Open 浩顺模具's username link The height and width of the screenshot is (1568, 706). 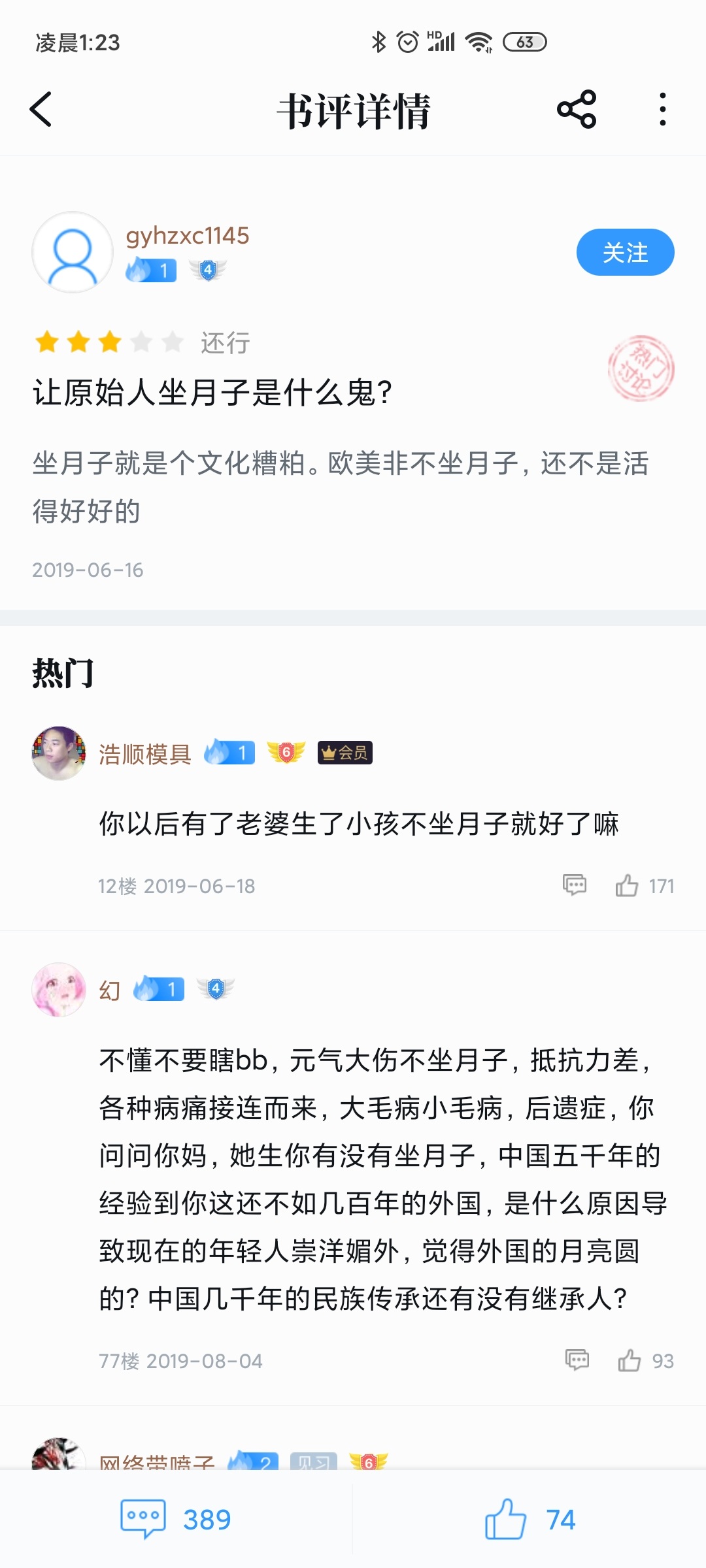click(x=144, y=754)
